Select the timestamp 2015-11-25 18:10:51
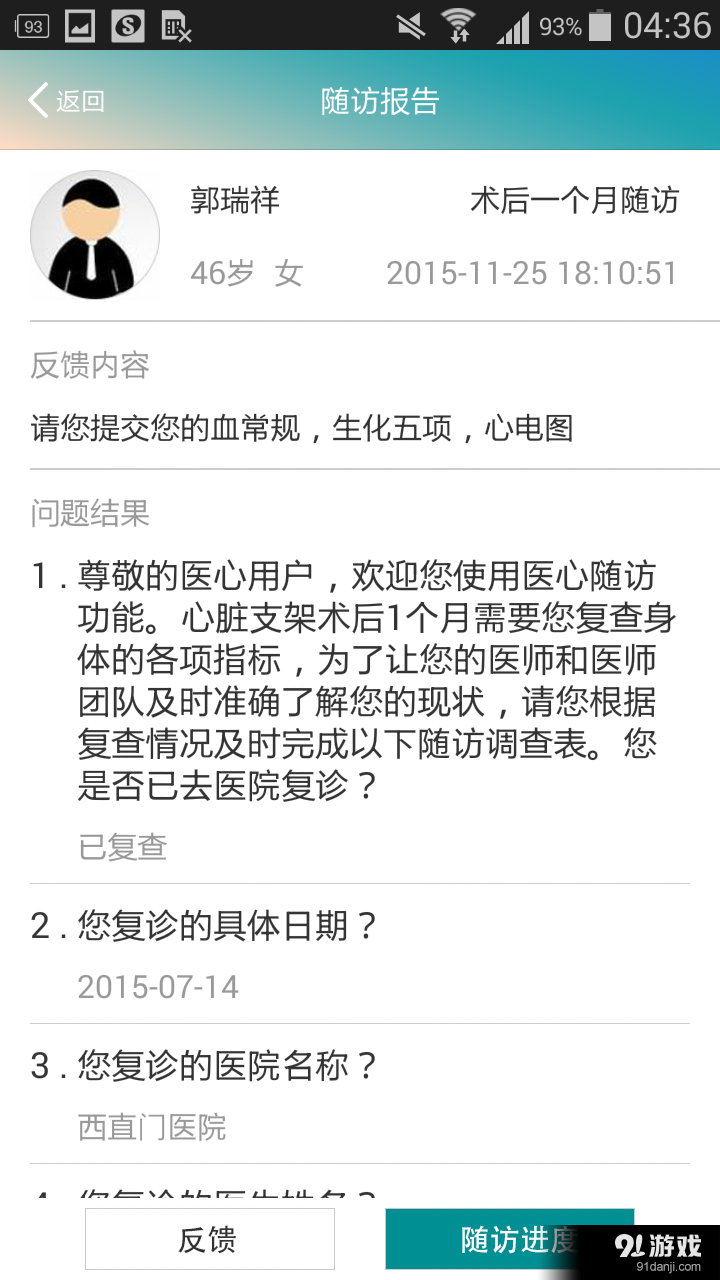The width and height of the screenshot is (720, 1280). (x=534, y=272)
